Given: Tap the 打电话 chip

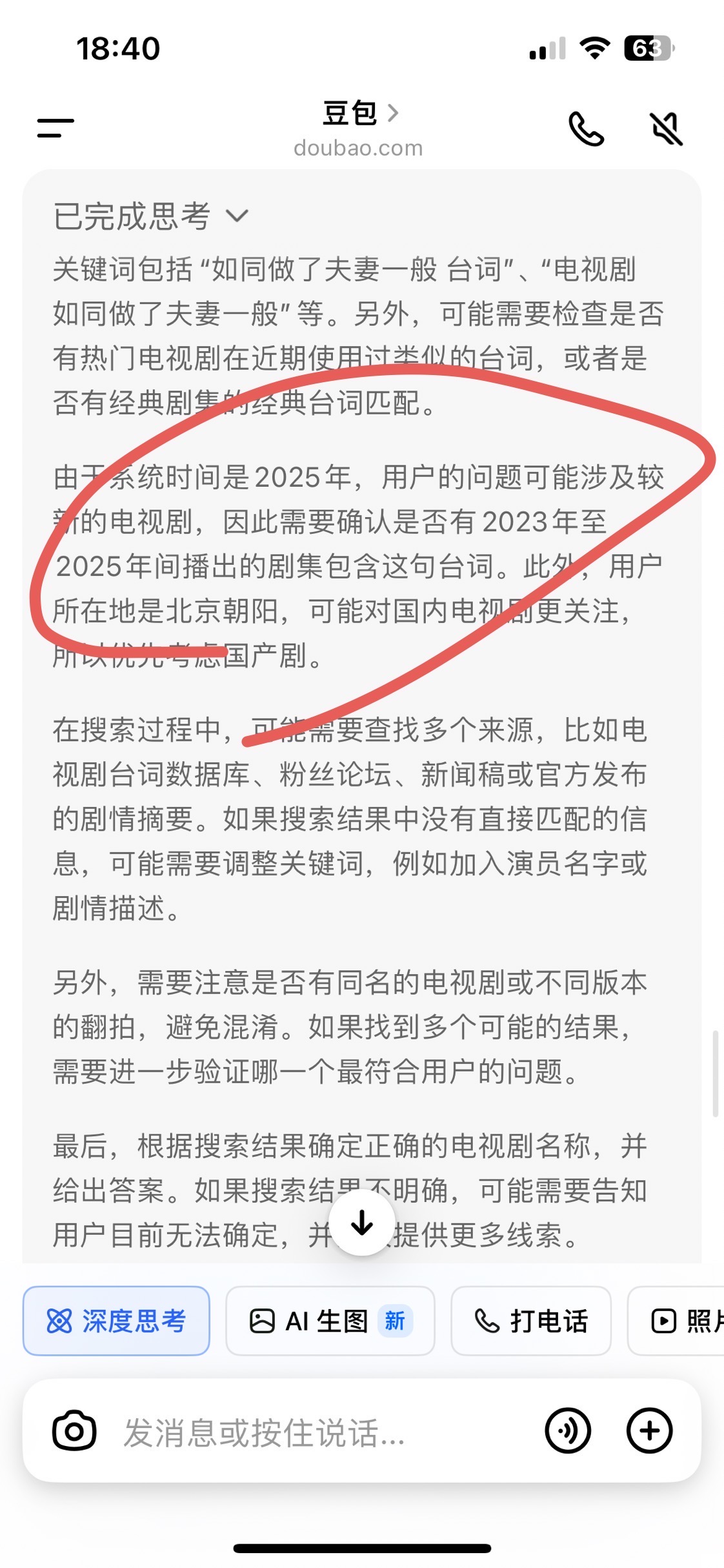Looking at the screenshot, I should (531, 1321).
